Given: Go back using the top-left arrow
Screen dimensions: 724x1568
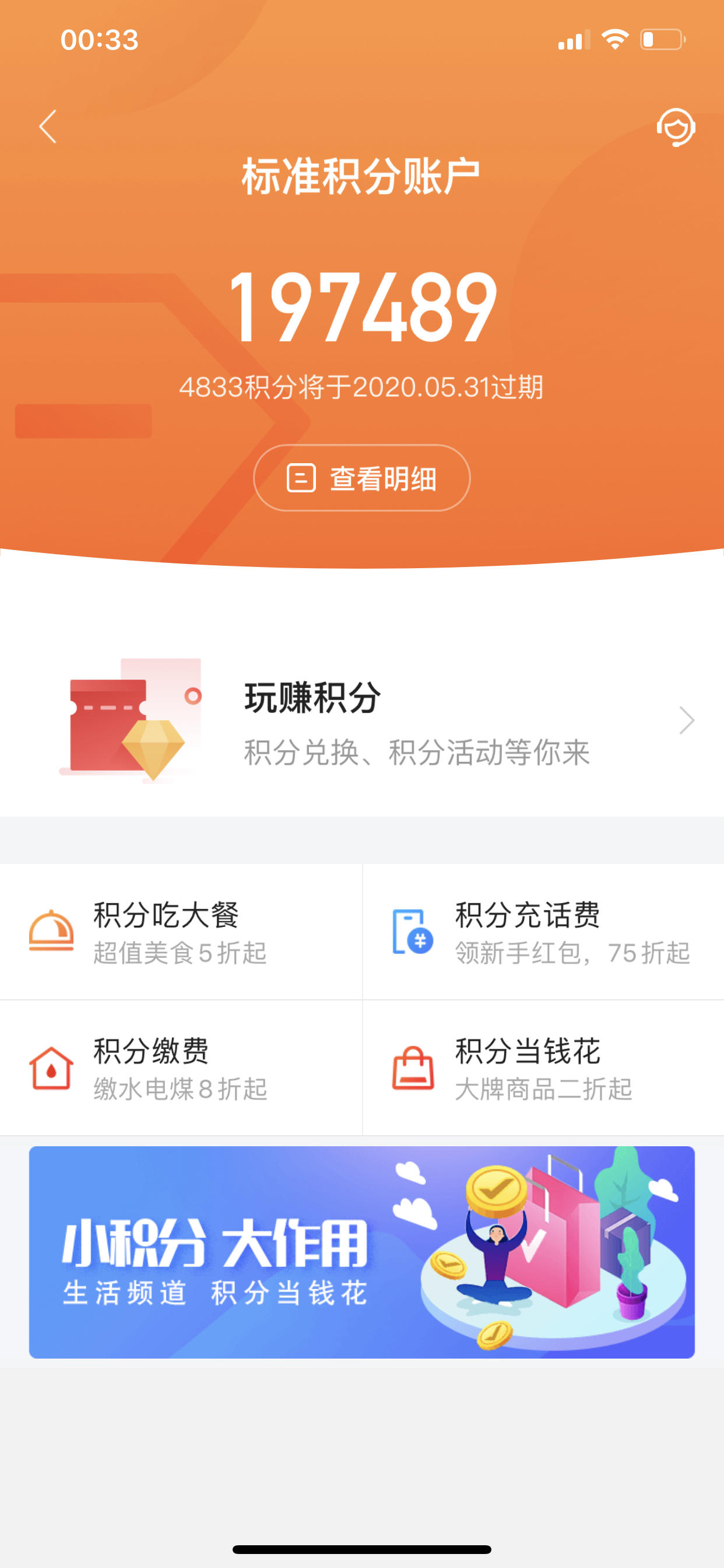Looking at the screenshot, I should click(x=48, y=127).
